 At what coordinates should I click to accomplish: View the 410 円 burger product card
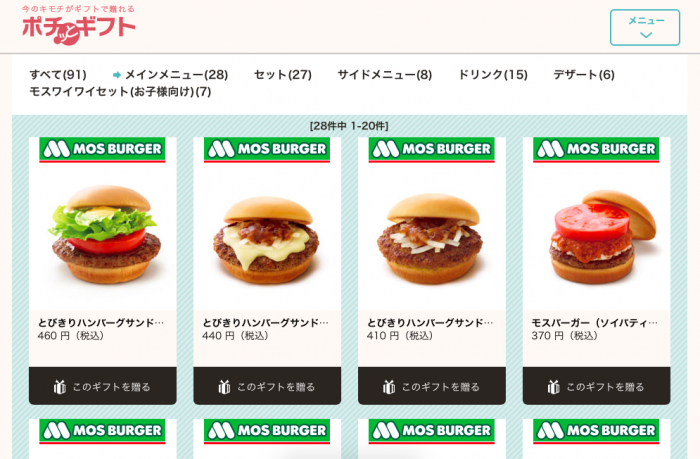tap(432, 240)
